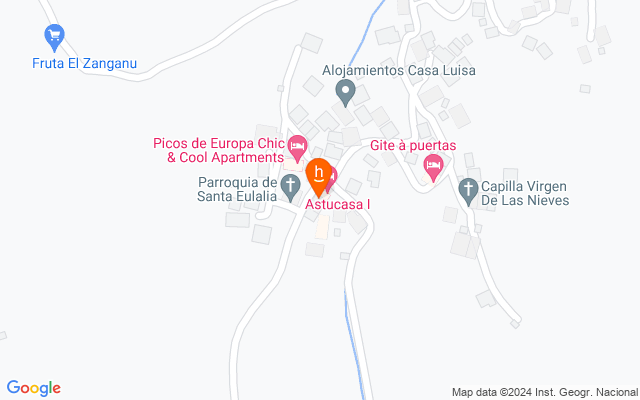Tap the Capilla Virgen De Las Nieves marker
Image resolution: width=640 pixels, height=400 pixels.
tap(468, 192)
